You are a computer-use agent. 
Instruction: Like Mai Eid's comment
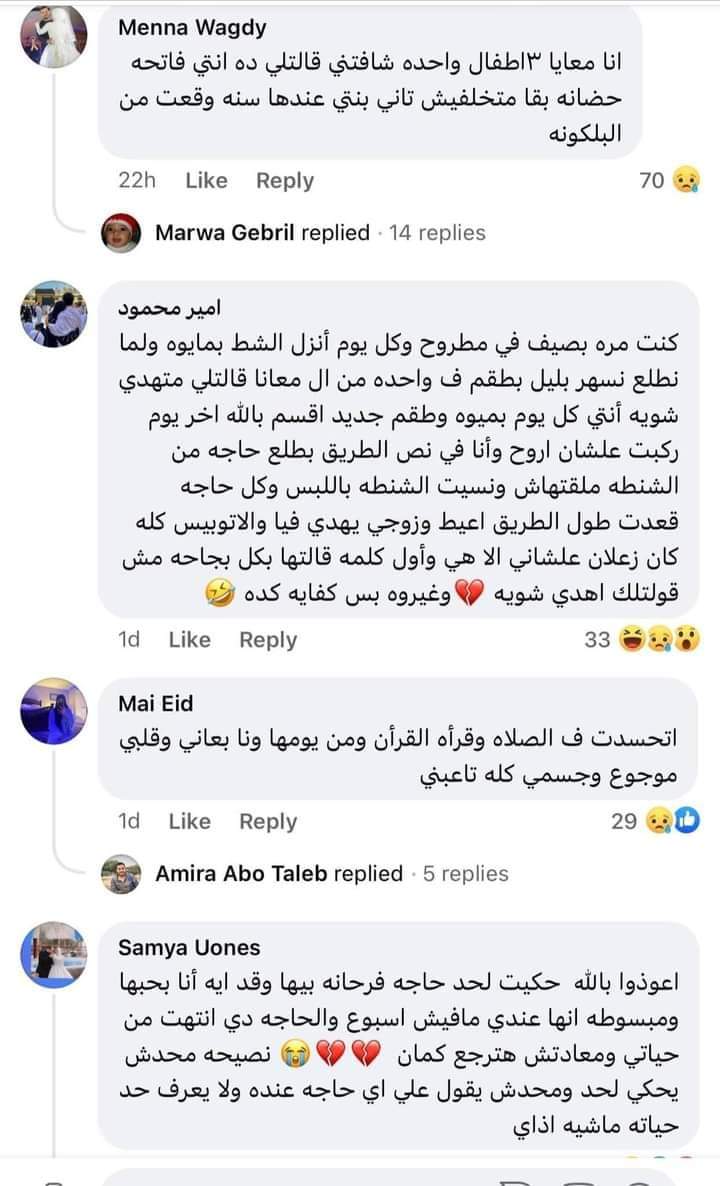pyautogui.click(x=189, y=822)
